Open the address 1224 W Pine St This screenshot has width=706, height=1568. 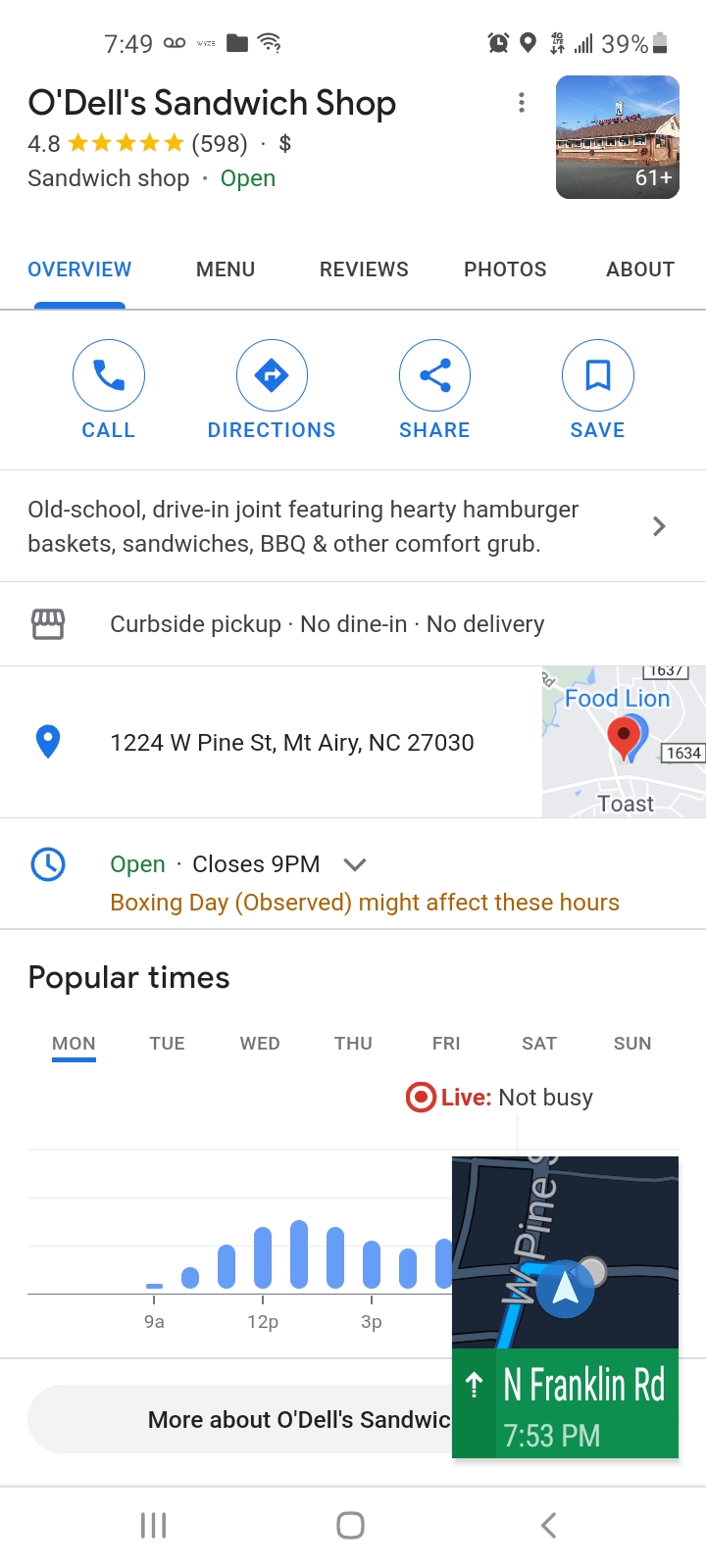pos(291,743)
